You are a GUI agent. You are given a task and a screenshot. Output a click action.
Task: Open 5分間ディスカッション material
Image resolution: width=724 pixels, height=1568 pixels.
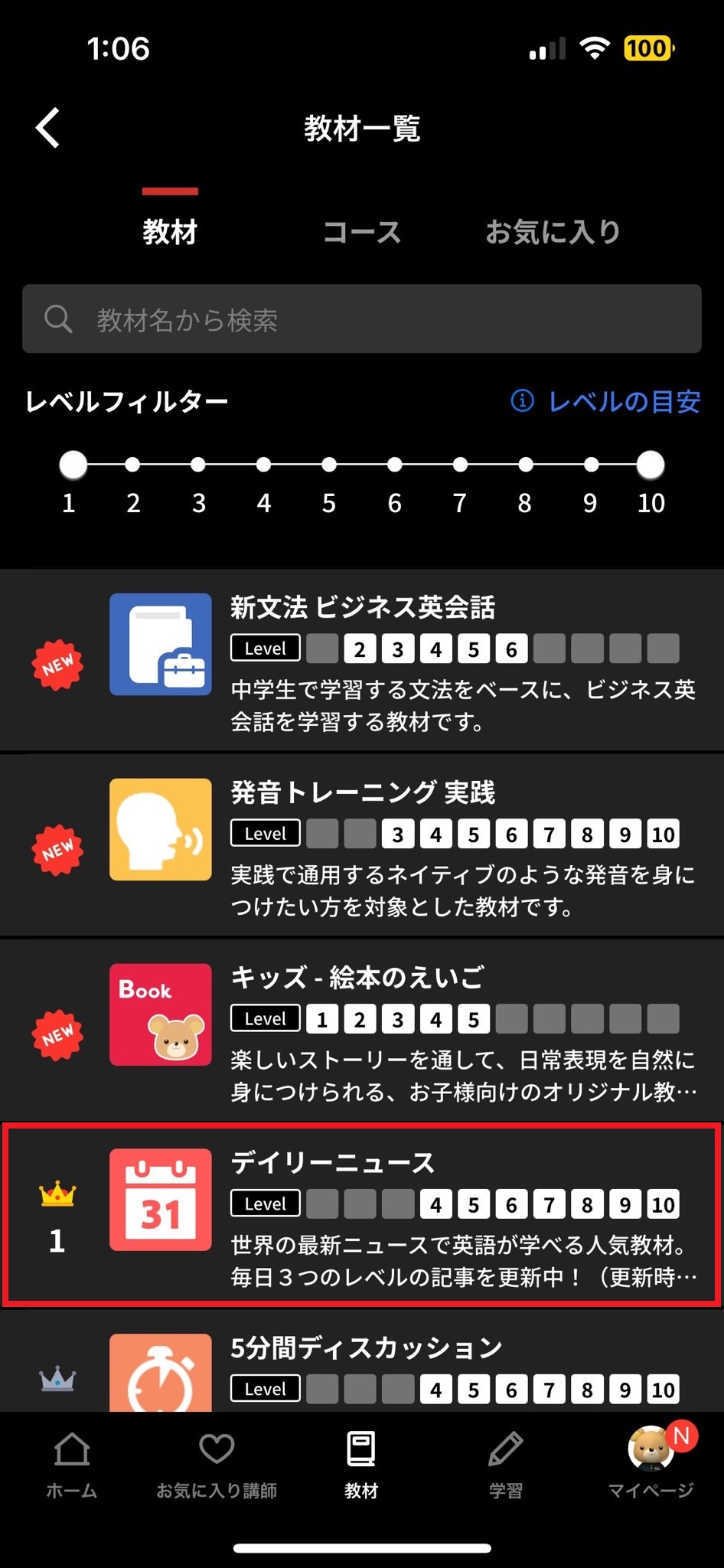[x=362, y=1361]
